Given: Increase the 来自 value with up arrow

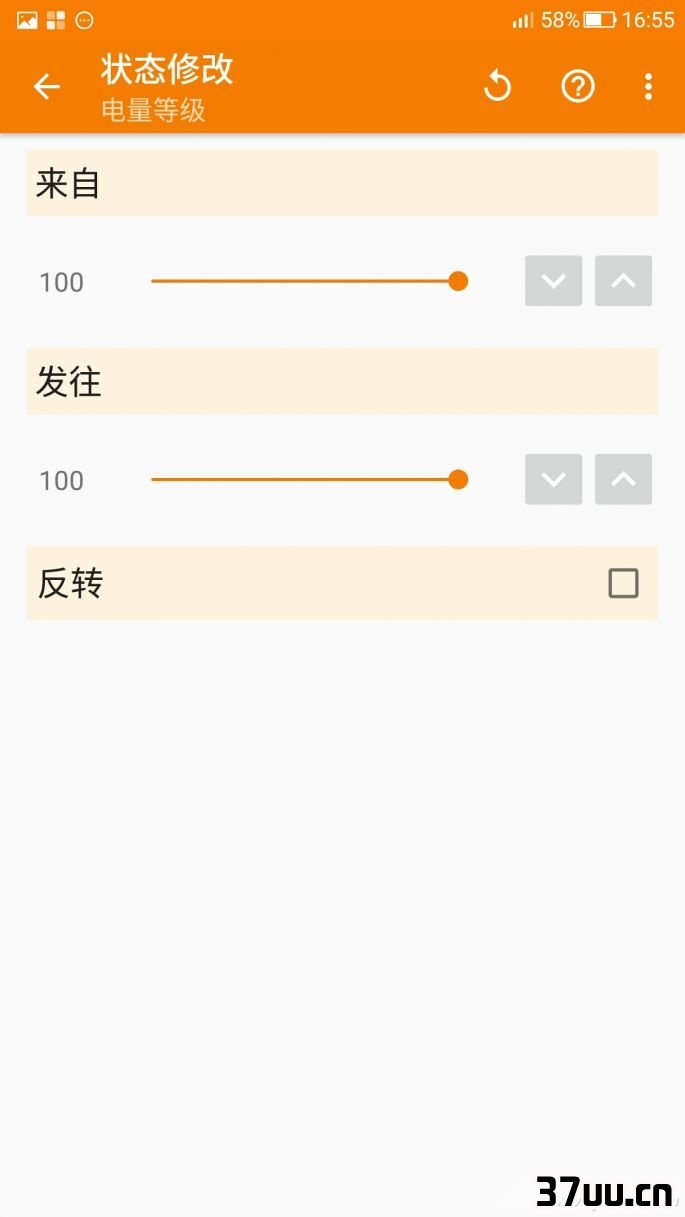Looking at the screenshot, I should click(x=623, y=281).
